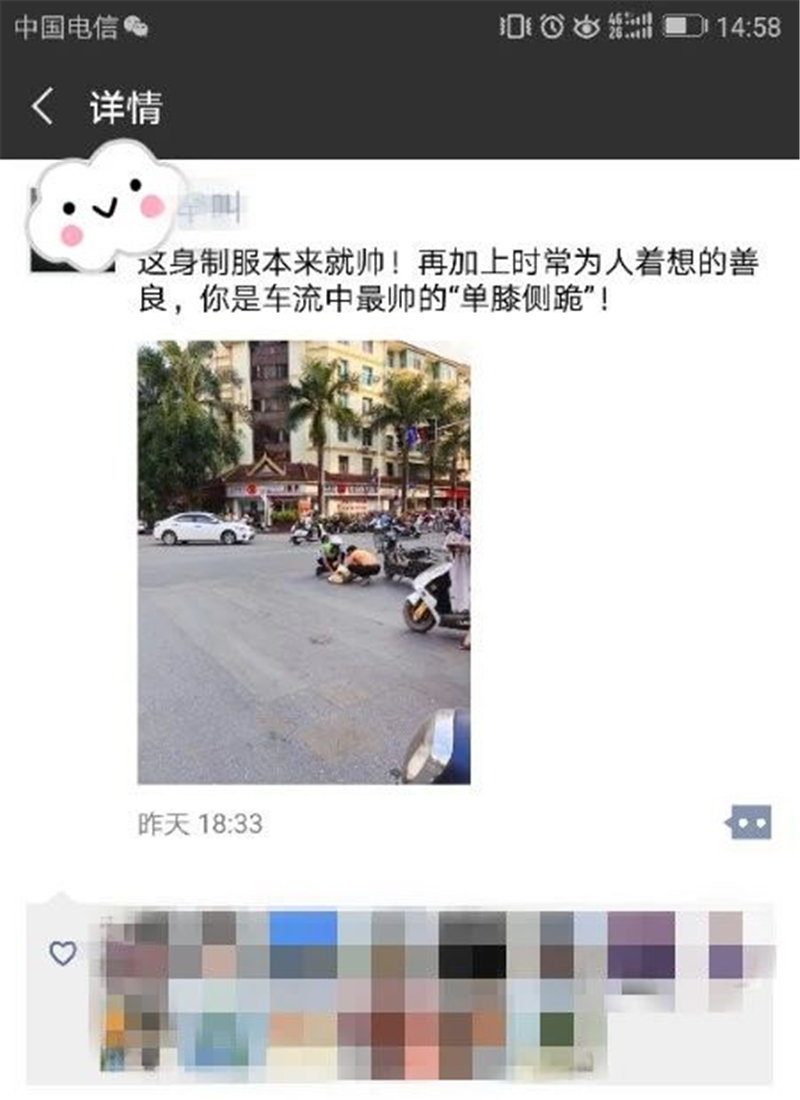Open the like and comment popup button
Screen dimensions: 800x1100
(748, 822)
